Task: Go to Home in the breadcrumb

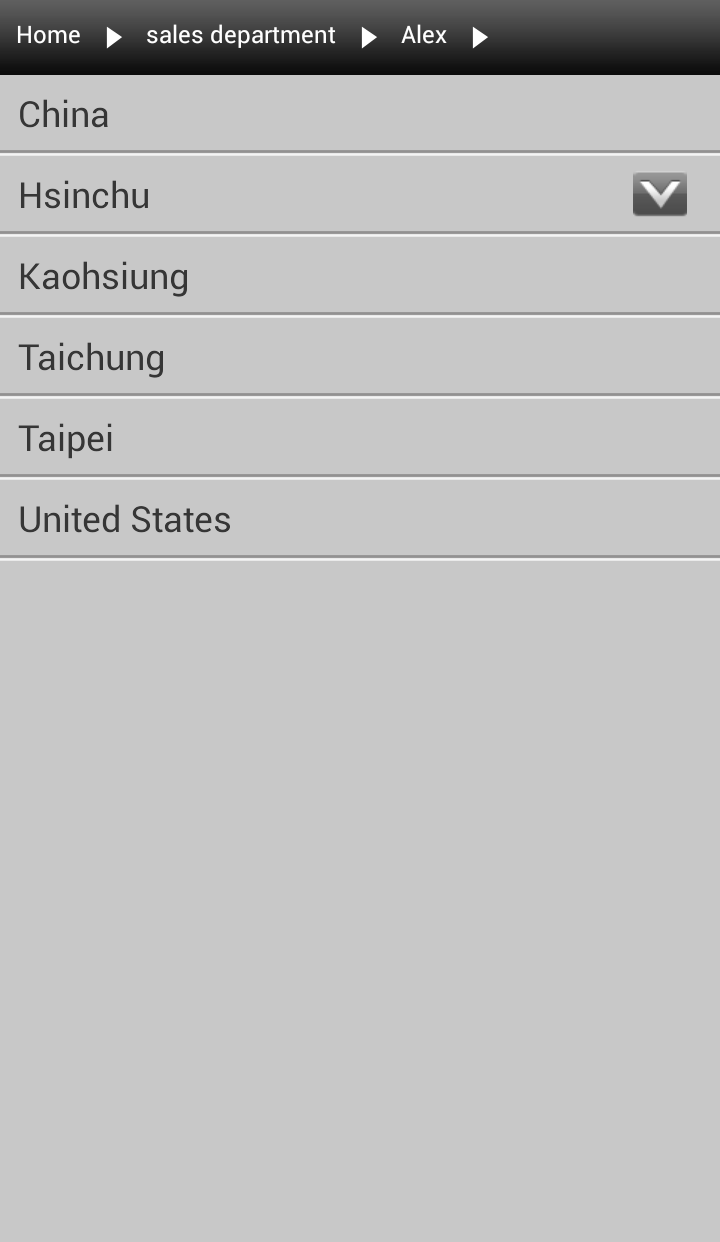Action: click(x=48, y=36)
